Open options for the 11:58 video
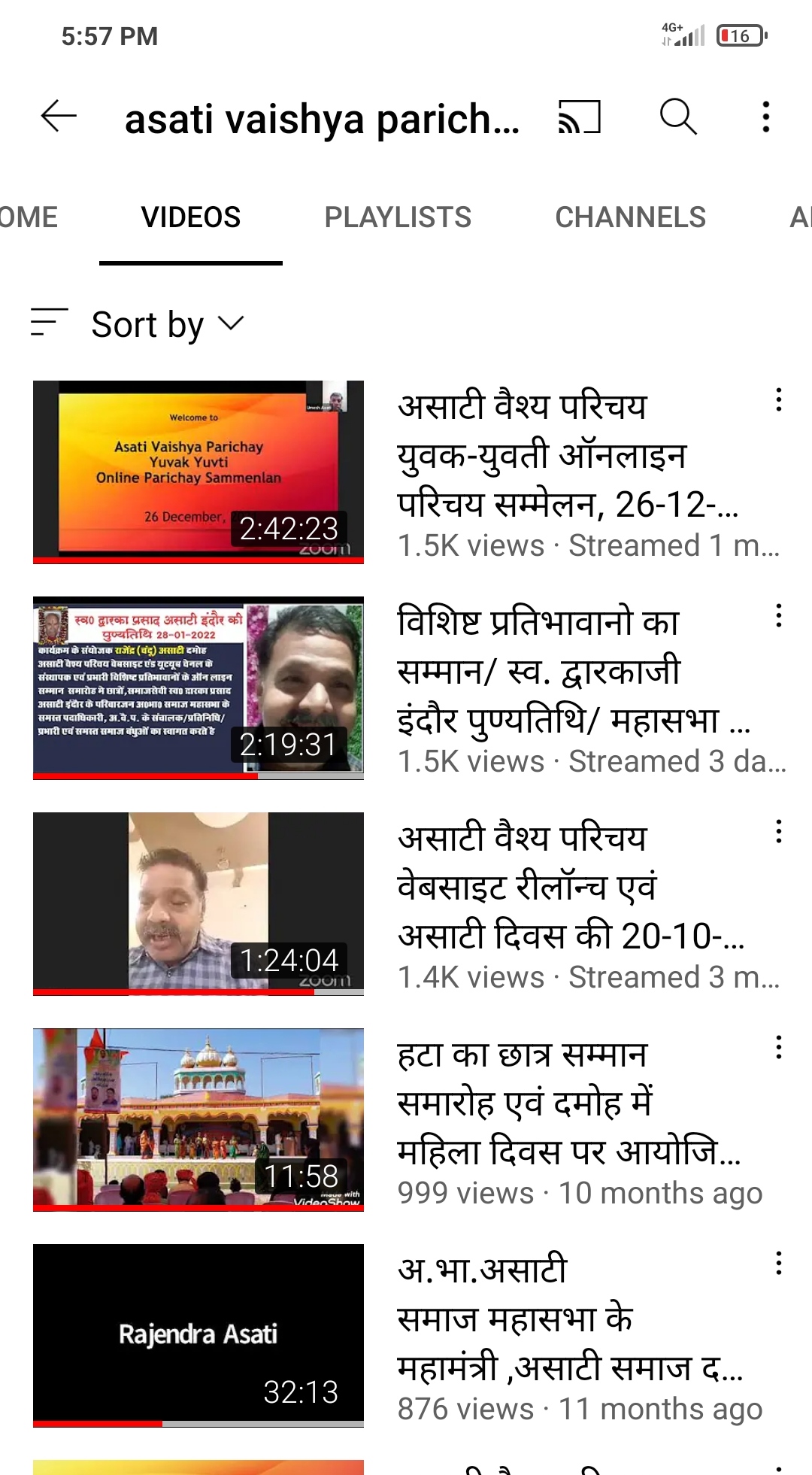This screenshot has width=812, height=1475. 779,1048
